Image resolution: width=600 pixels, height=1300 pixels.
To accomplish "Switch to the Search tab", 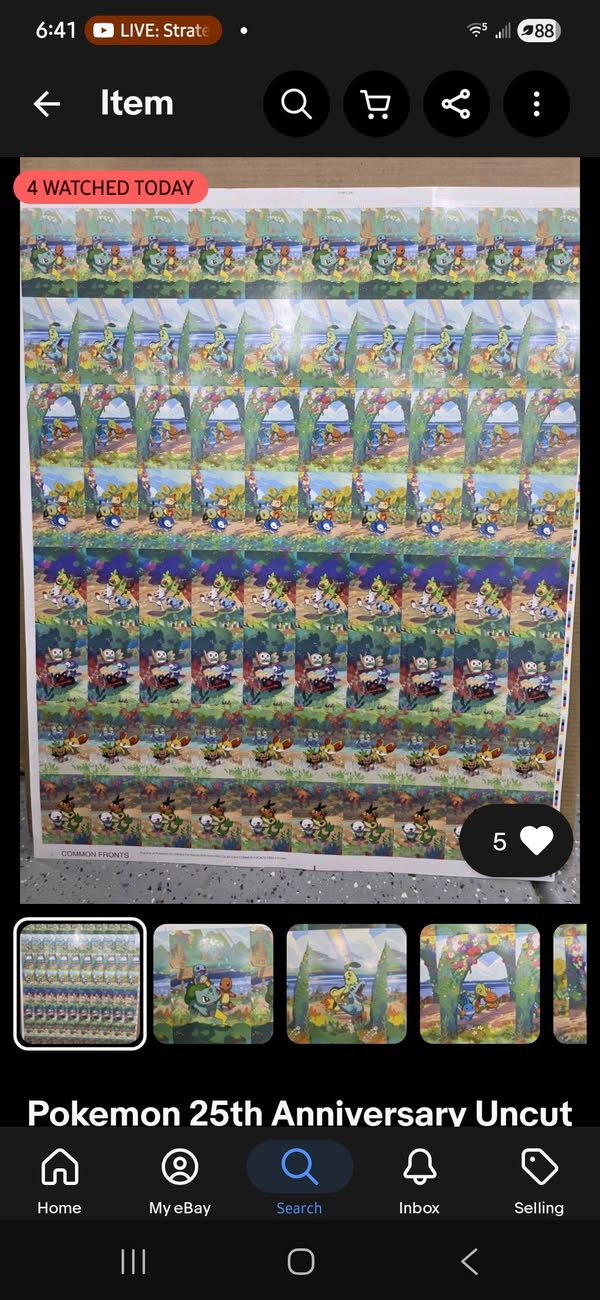I will [x=299, y=1180].
